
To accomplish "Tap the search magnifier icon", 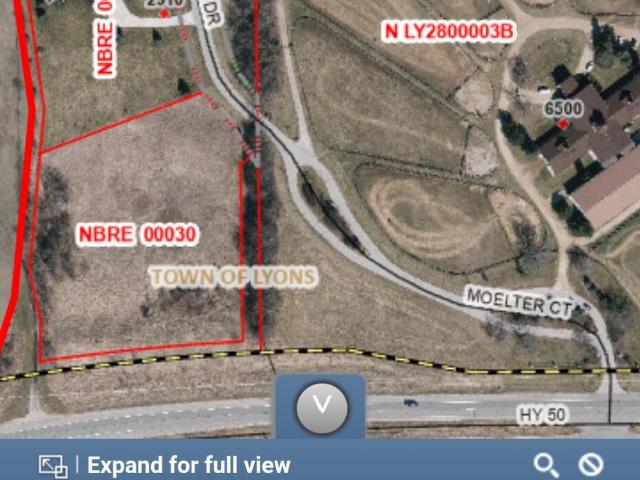I will [545, 465].
